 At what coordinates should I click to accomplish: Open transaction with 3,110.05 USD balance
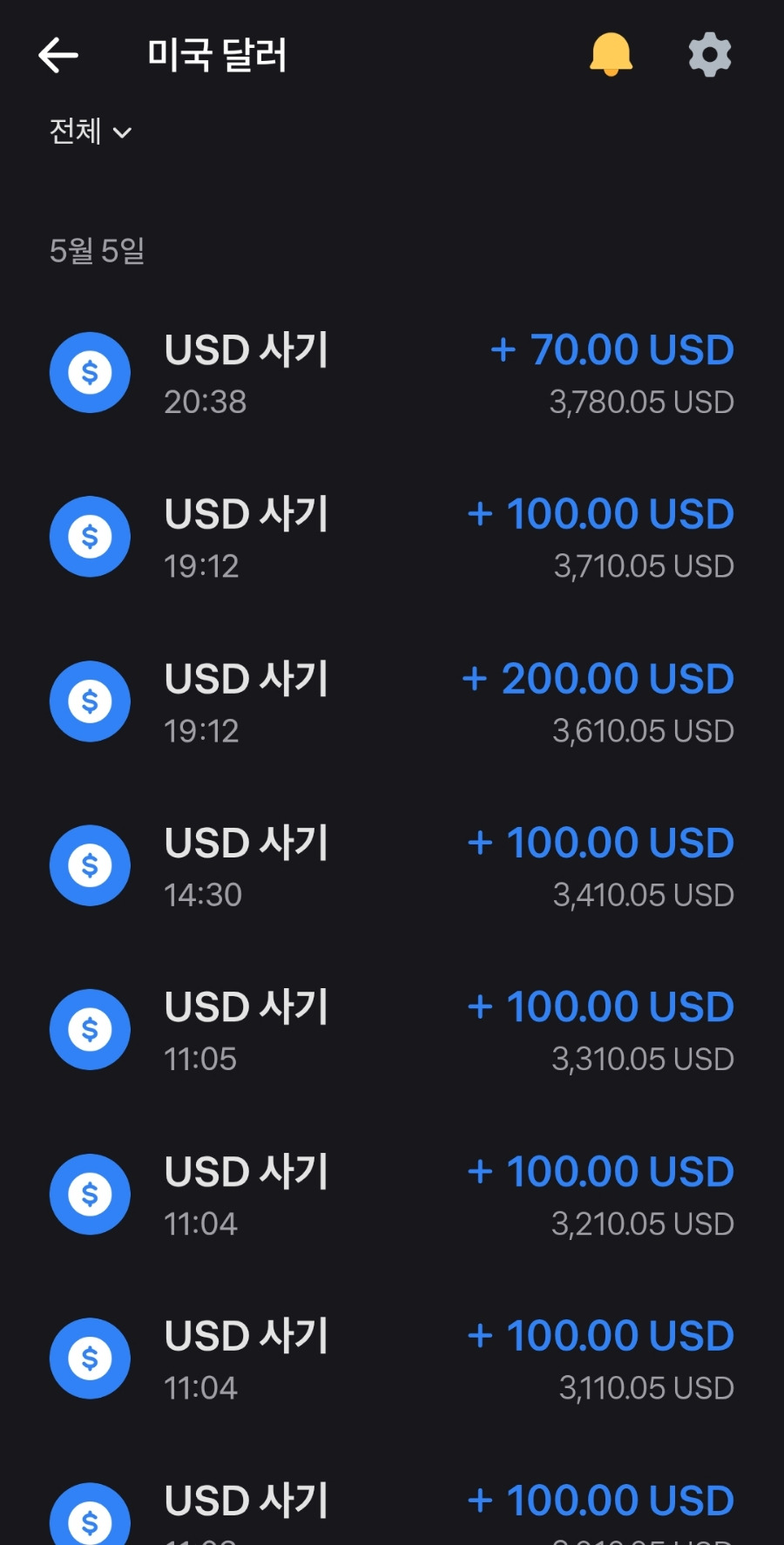tap(392, 1359)
